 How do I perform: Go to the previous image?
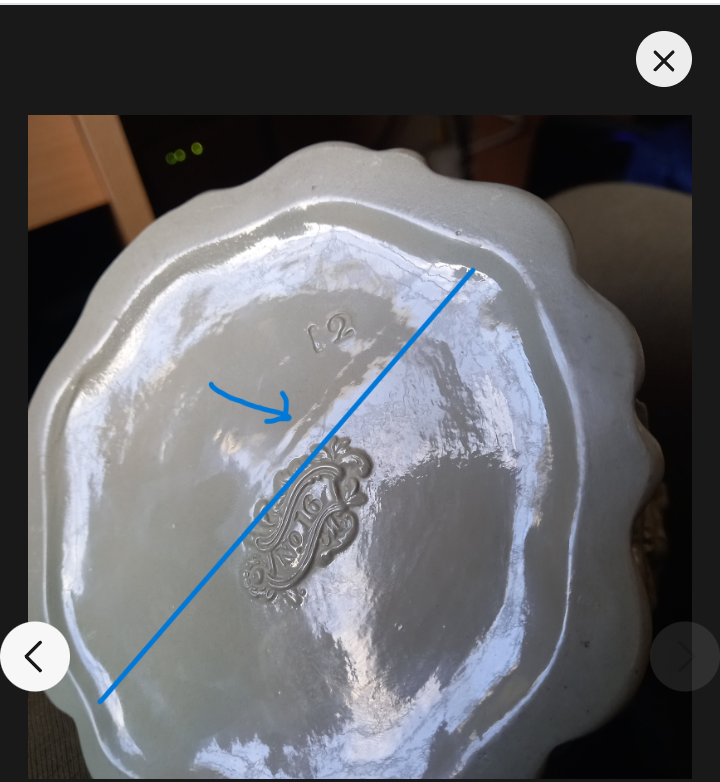[x=35, y=657]
